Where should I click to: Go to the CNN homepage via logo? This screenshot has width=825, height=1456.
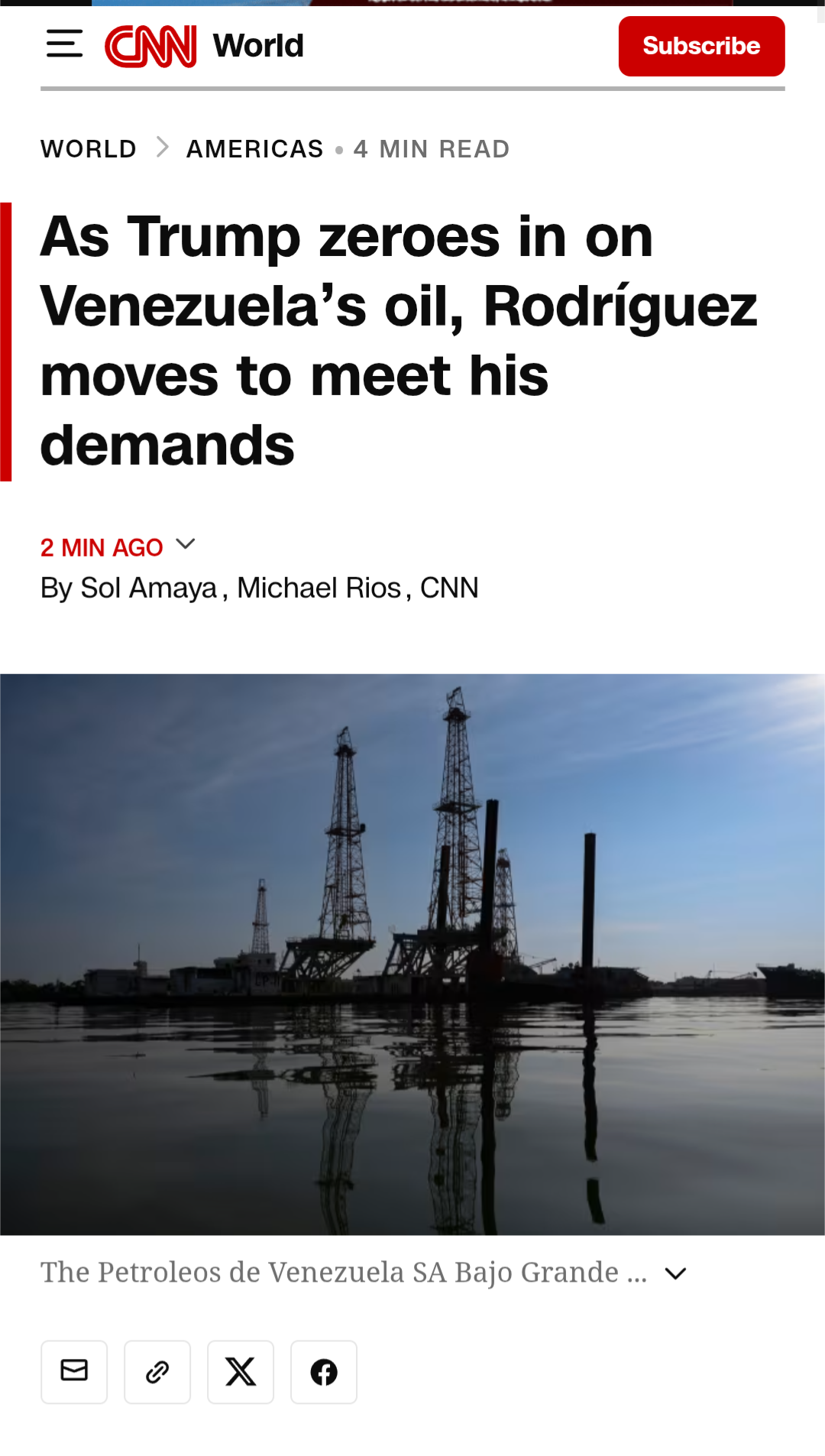(x=150, y=46)
